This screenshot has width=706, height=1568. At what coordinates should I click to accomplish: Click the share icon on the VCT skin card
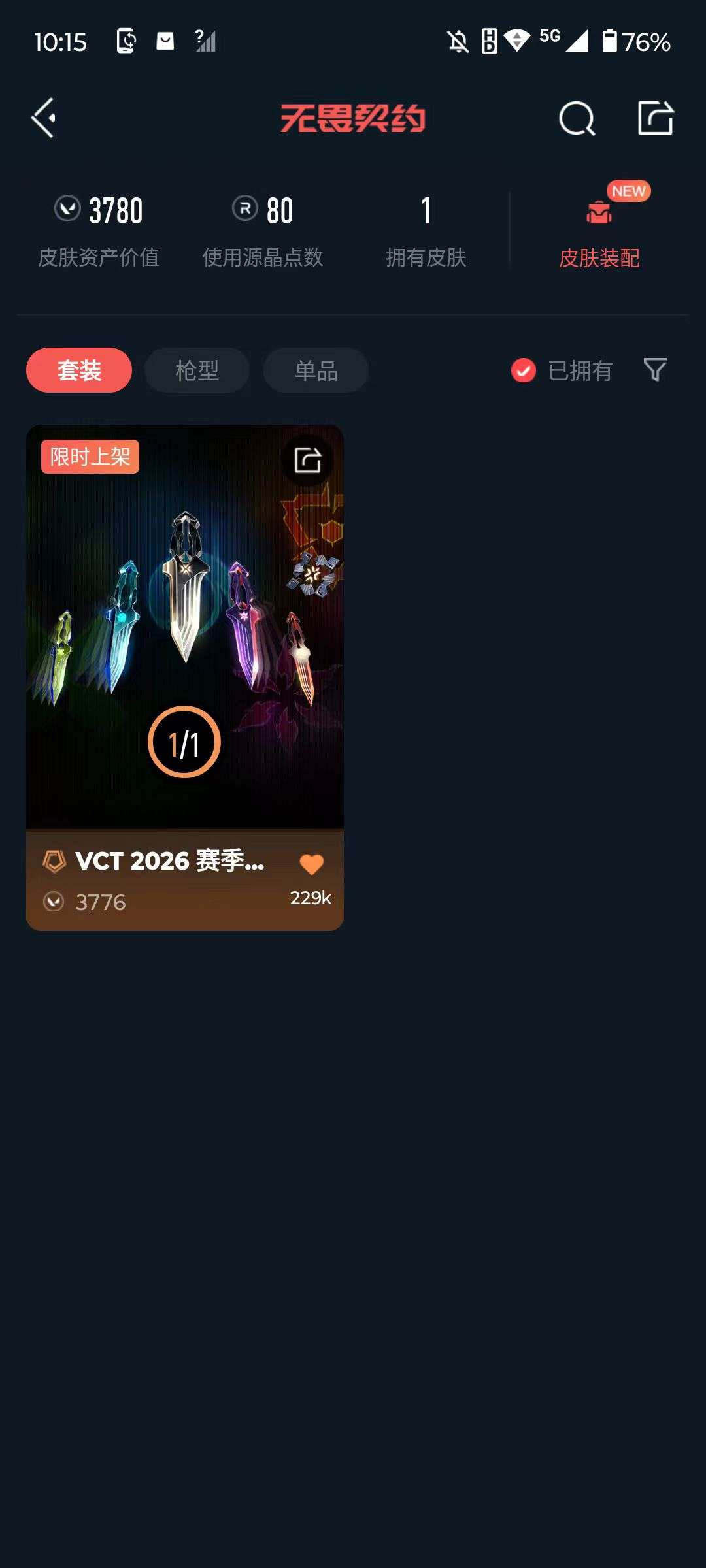point(309,459)
